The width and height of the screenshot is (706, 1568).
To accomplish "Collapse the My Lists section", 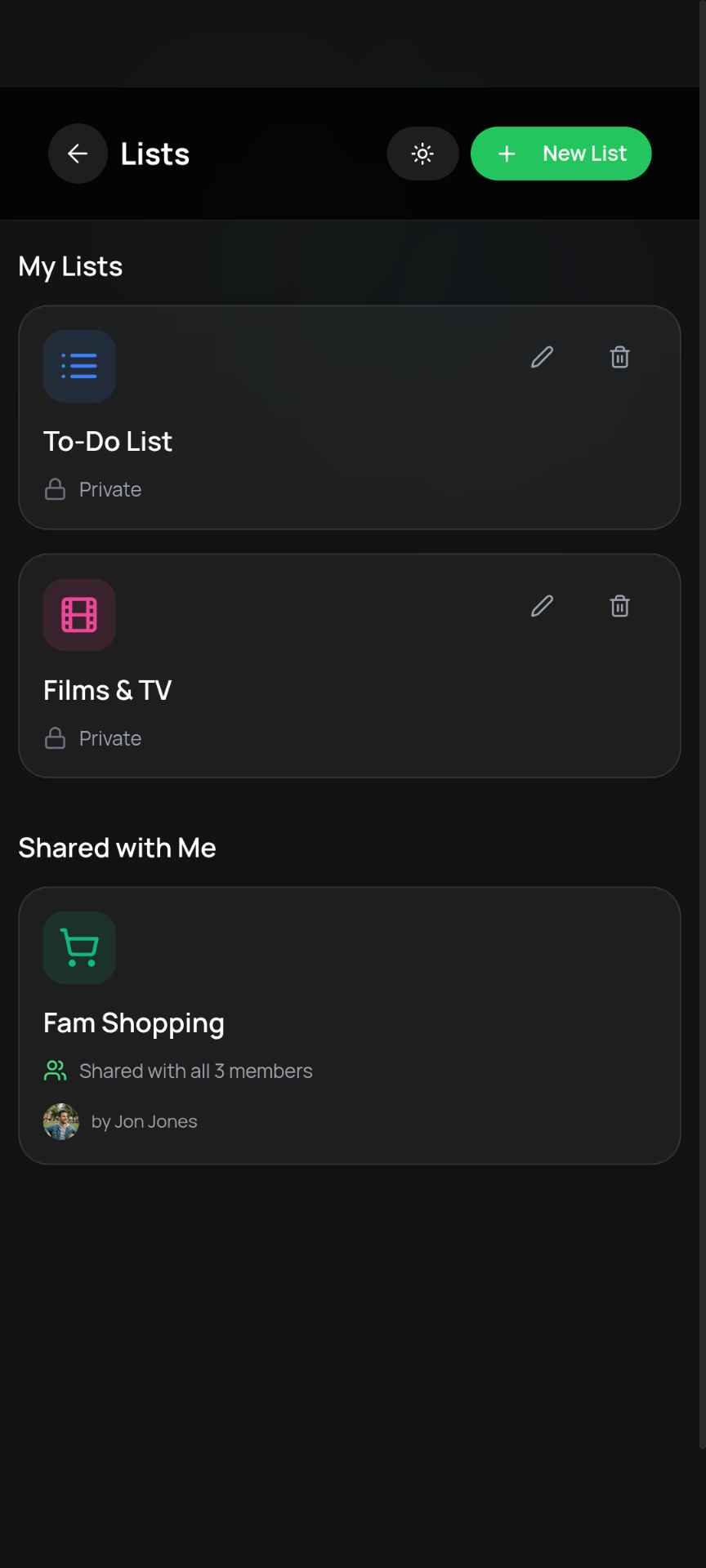I will point(70,265).
